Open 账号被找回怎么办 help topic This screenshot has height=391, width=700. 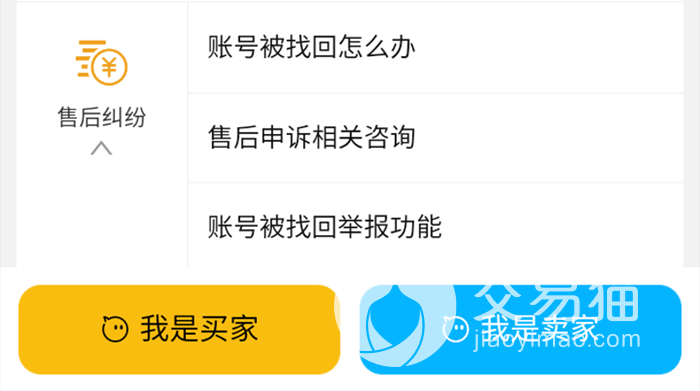tap(436, 48)
